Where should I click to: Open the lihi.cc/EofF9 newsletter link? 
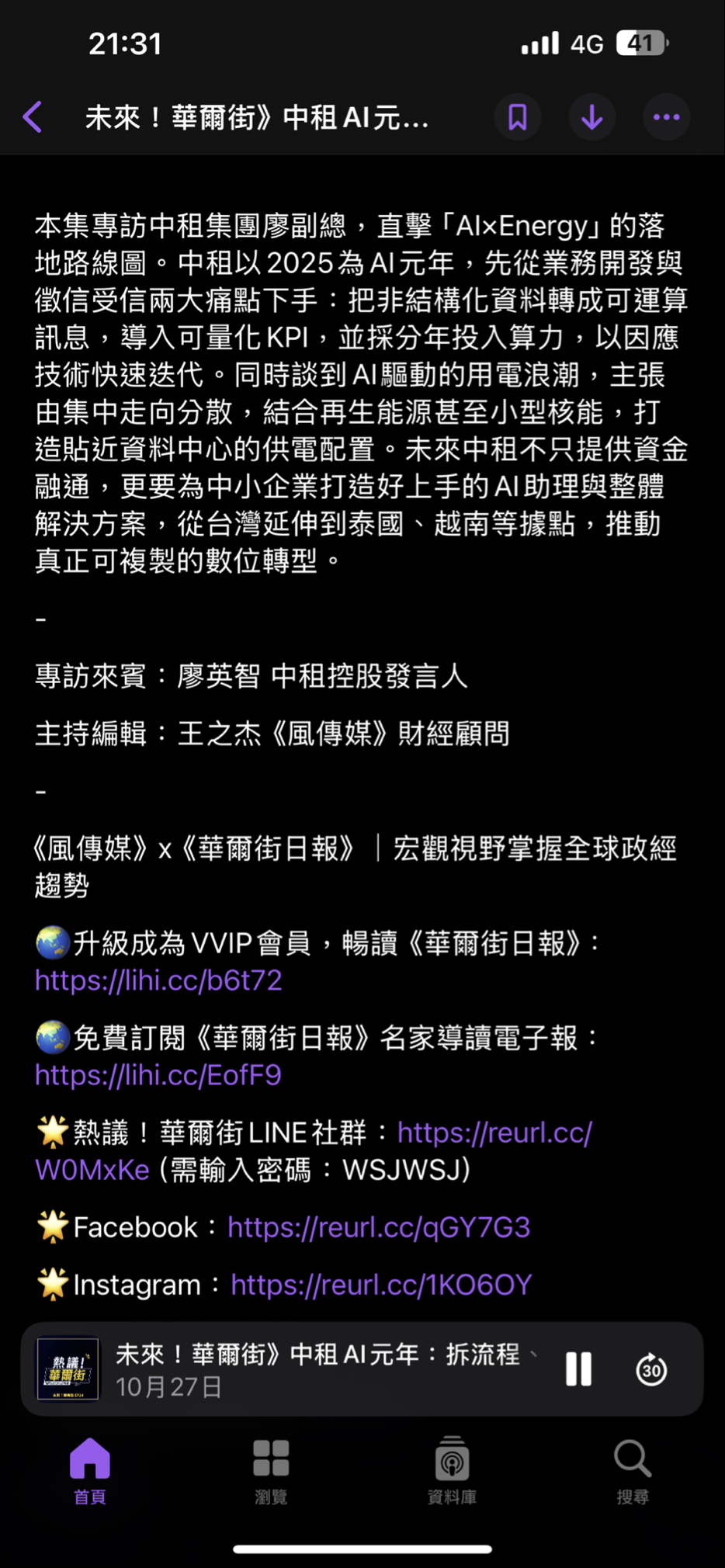pos(158,1075)
